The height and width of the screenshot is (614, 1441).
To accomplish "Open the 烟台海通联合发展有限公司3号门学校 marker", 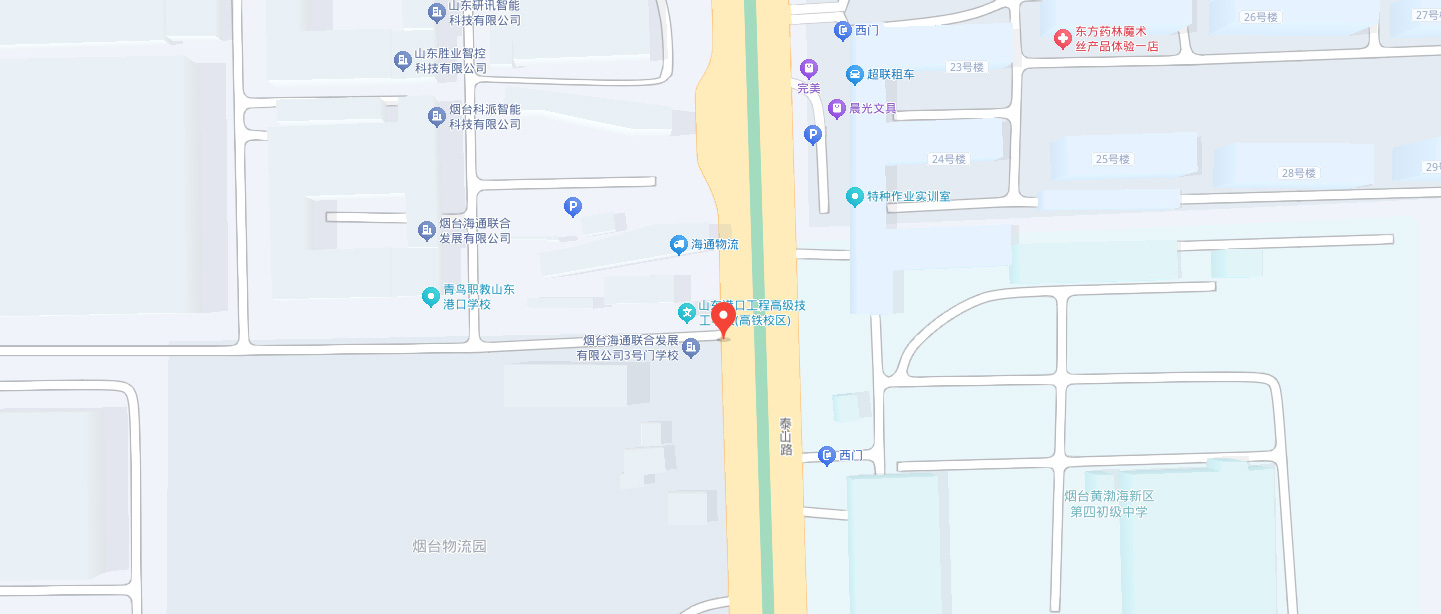I will click(691, 349).
